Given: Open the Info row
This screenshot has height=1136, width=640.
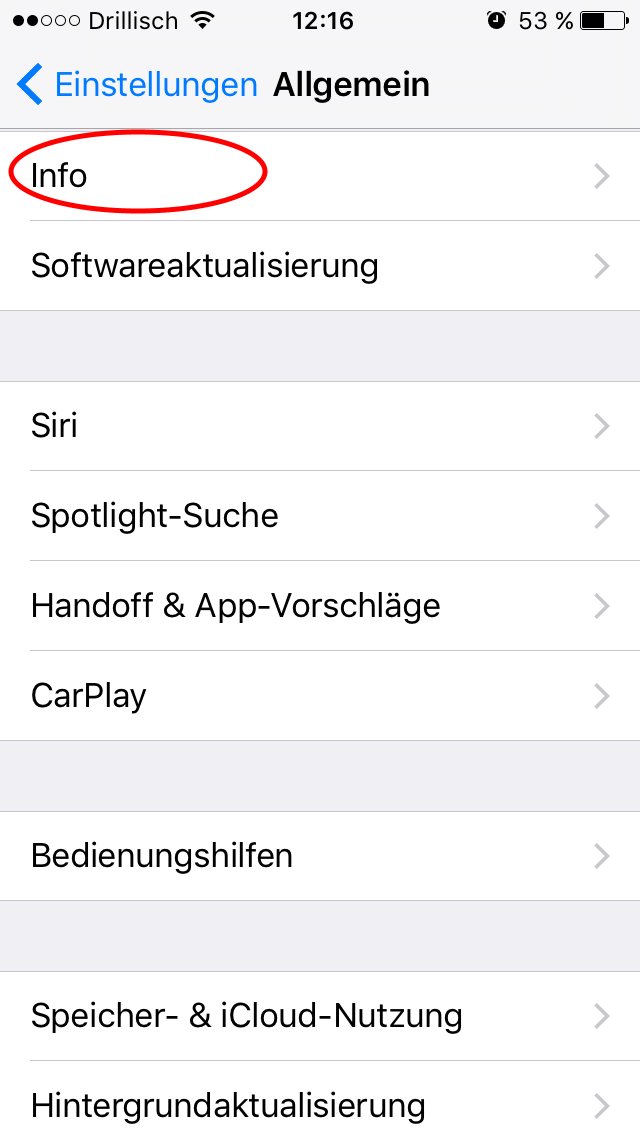Looking at the screenshot, I should pyautogui.click(x=320, y=176).
